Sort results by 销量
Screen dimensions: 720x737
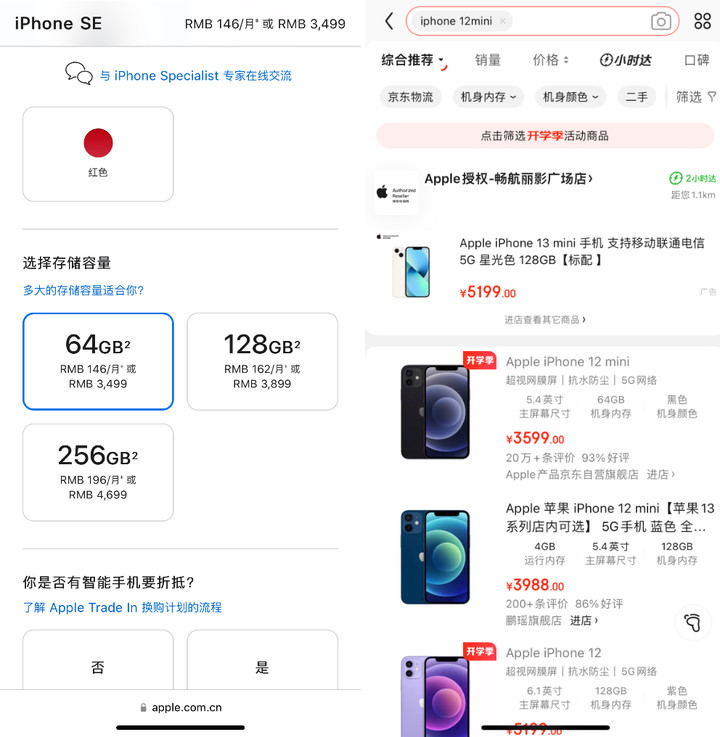click(x=488, y=60)
